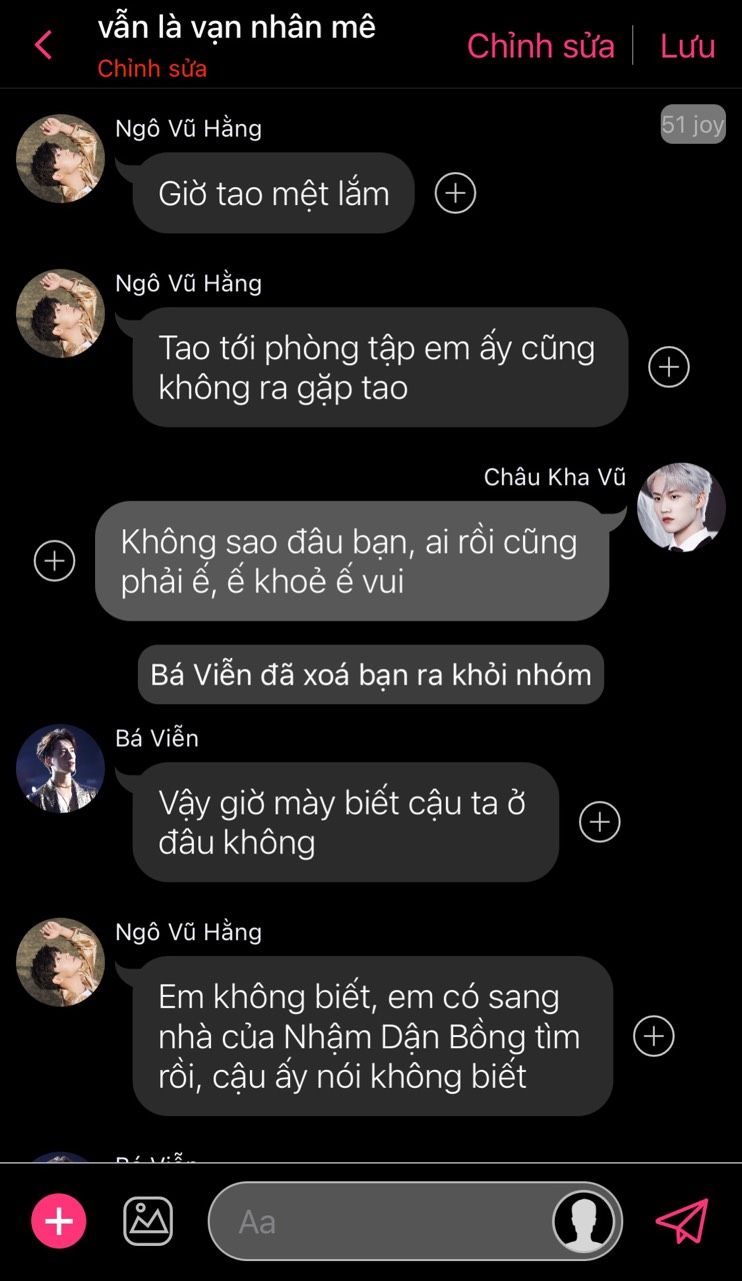The height and width of the screenshot is (1281, 742).
Task: Go back with the pink arrow
Action: (x=43, y=45)
